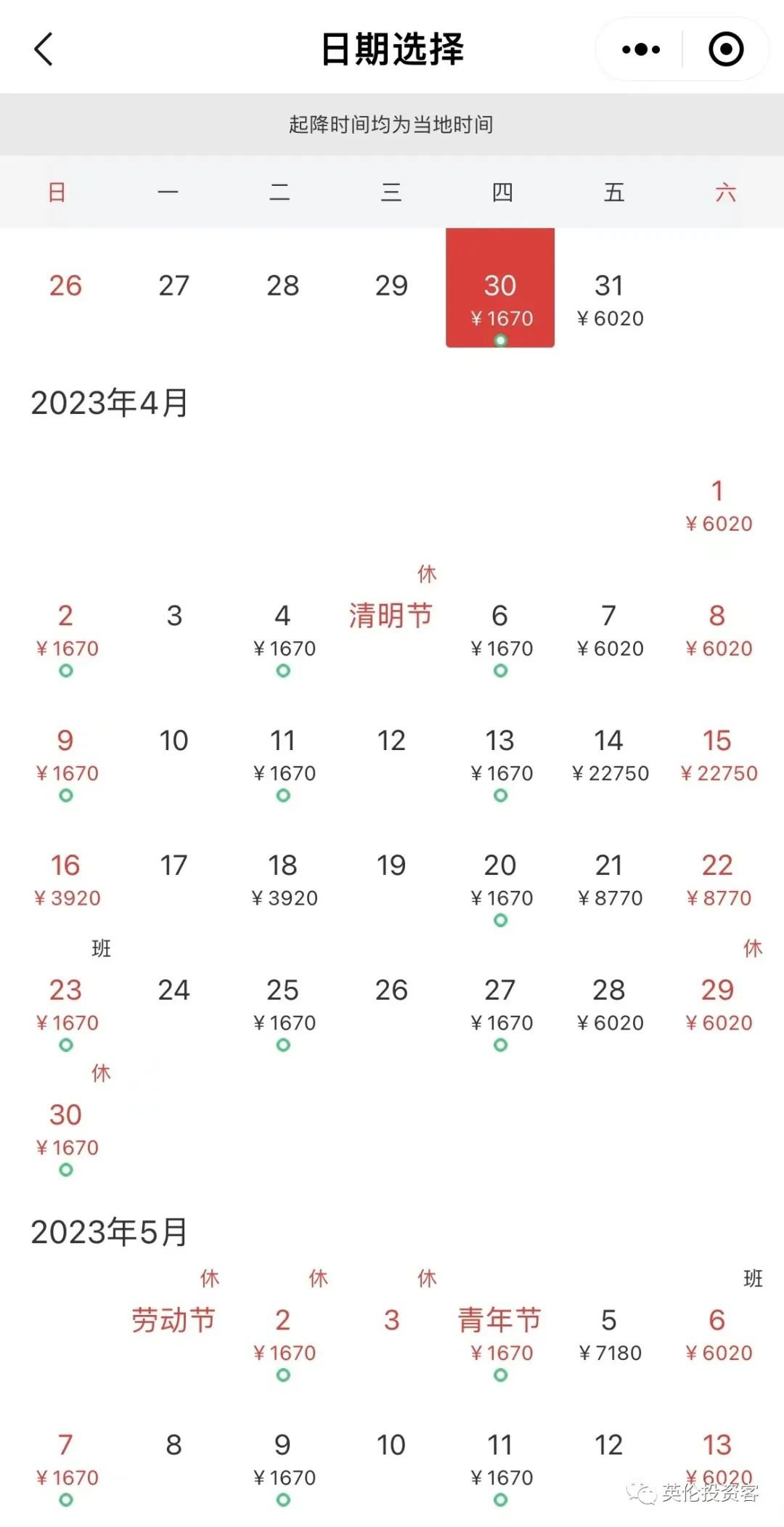Select April 14 priced ¥22750
The image size is (784, 1527).
coord(609,757)
